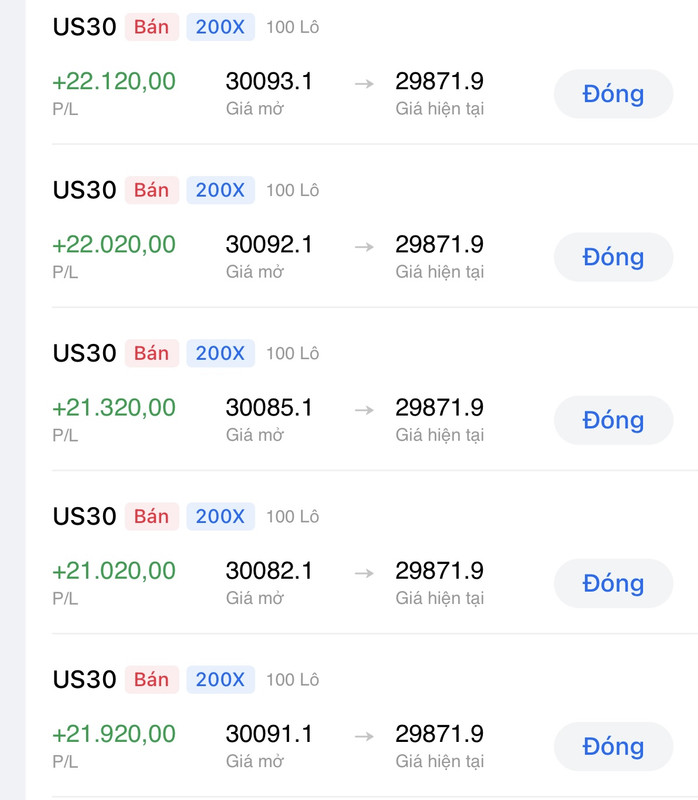Close the US30 trade opened at 30091.1
698x800 pixels.
pyautogui.click(x=613, y=746)
